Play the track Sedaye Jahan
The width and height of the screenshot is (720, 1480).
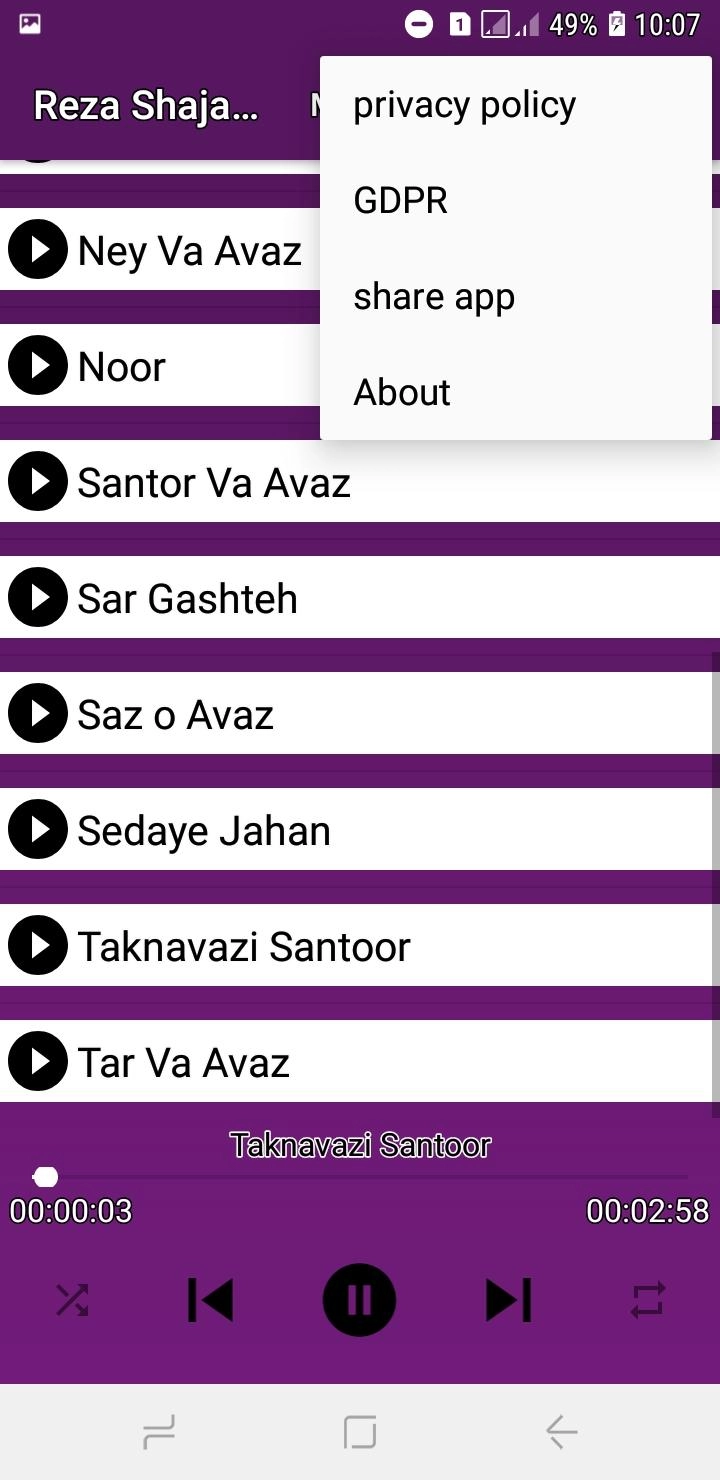[x=38, y=830]
